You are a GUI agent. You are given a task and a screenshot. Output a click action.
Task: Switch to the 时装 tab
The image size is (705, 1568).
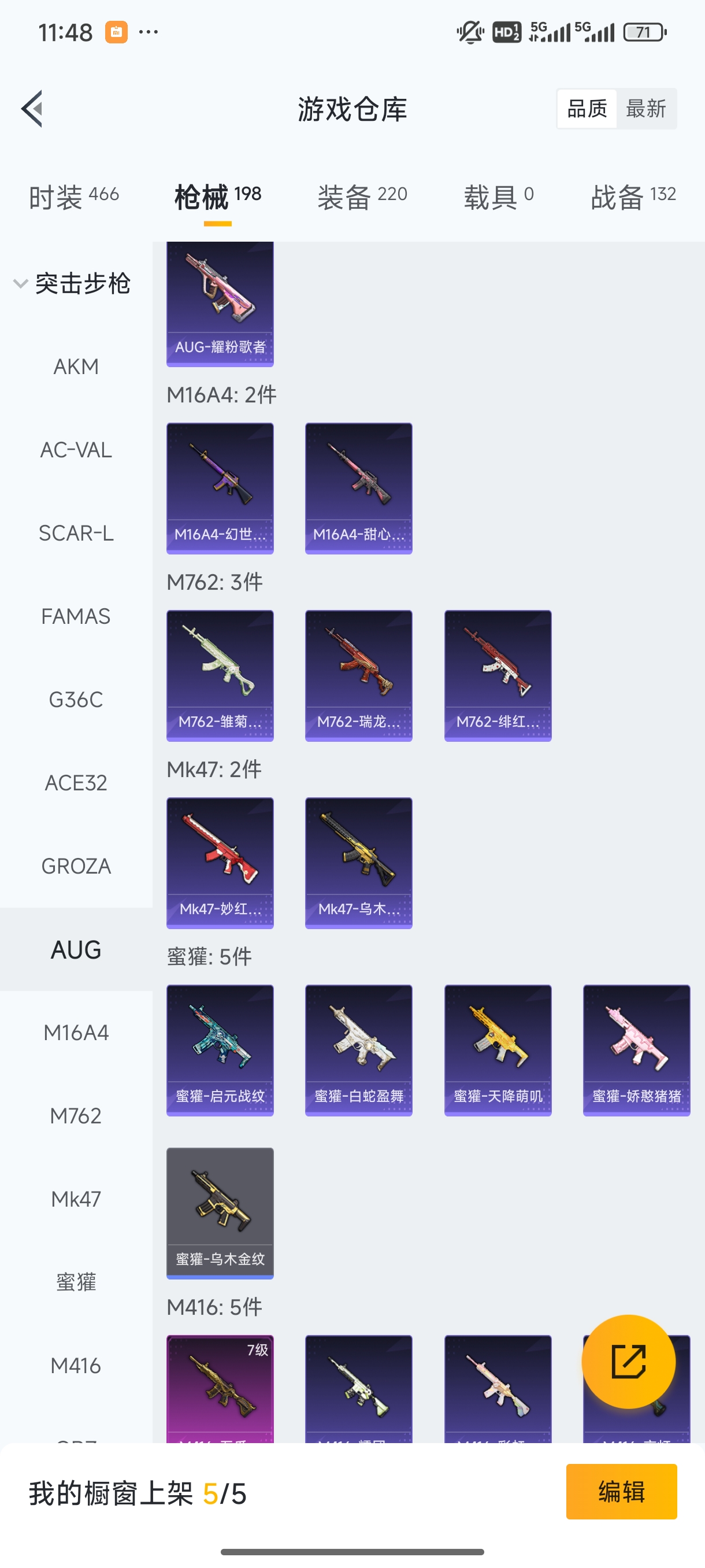(73, 197)
